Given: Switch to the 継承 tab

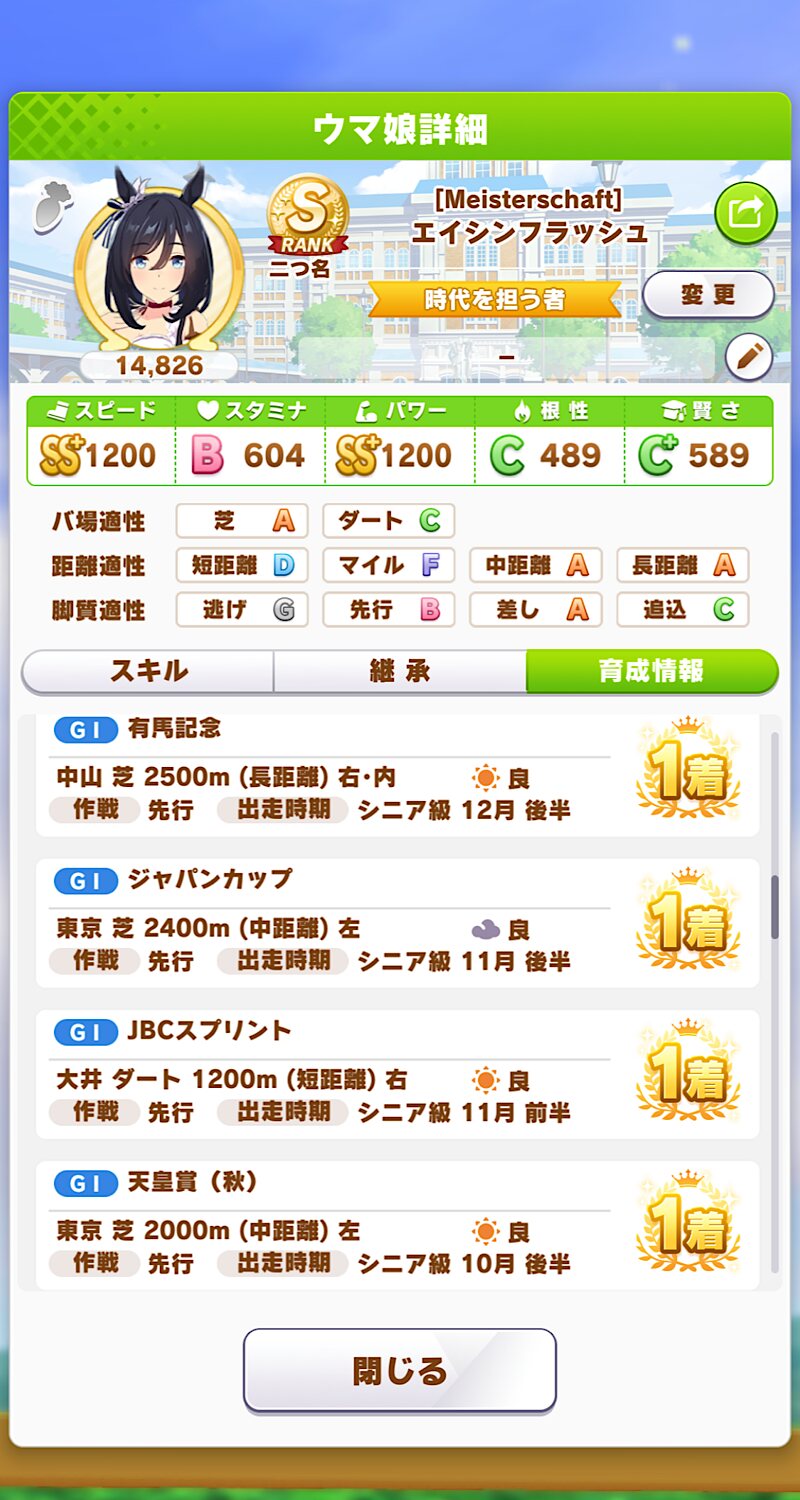Looking at the screenshot, I should pyautogui.click(x=400, y=671).
